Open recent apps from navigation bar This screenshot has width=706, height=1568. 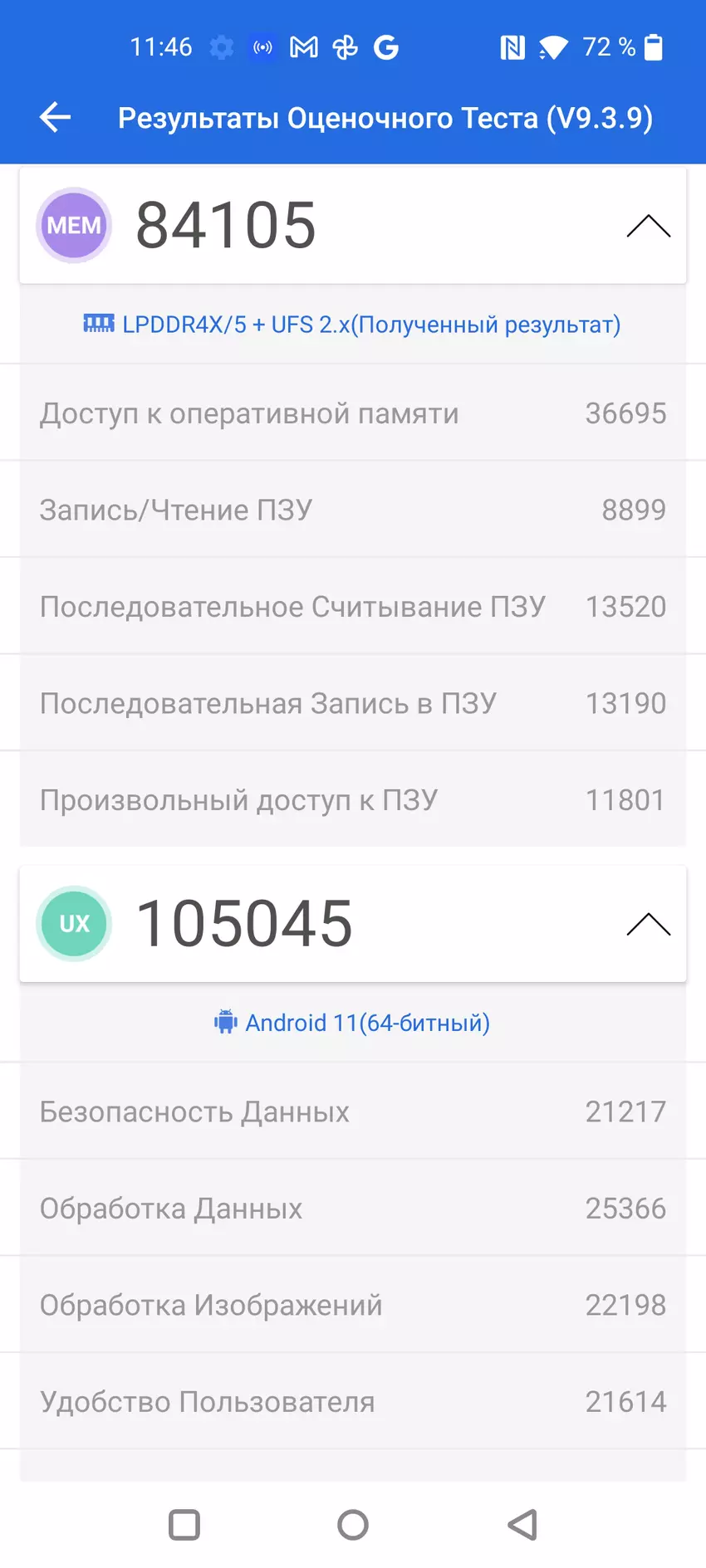click(184, 1524)
